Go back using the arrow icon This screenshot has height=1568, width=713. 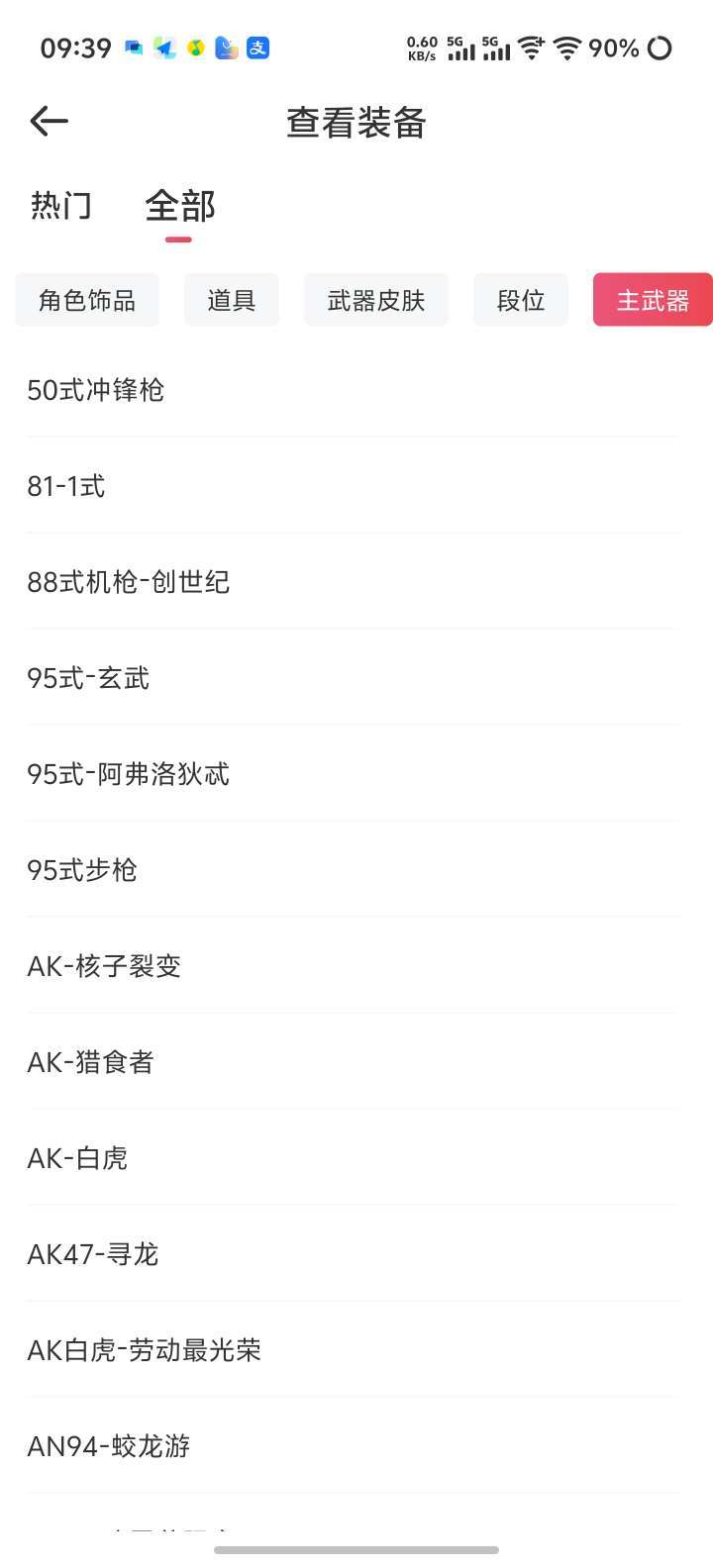click(x=49, y=122)
